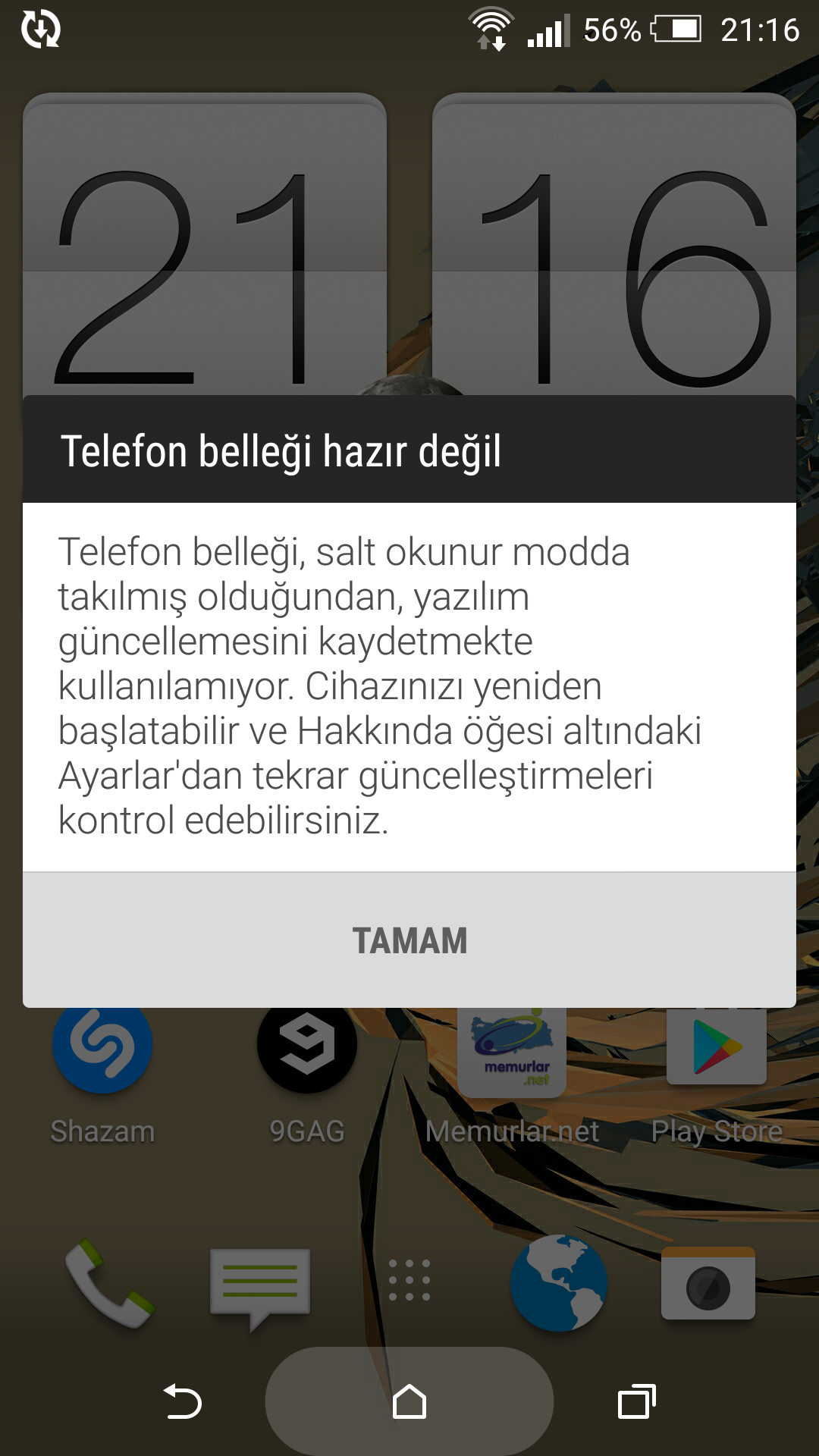Screen dimensions: 819x1456
Task: Confirm the dialog with TAMAM
Action: [409, 940]
